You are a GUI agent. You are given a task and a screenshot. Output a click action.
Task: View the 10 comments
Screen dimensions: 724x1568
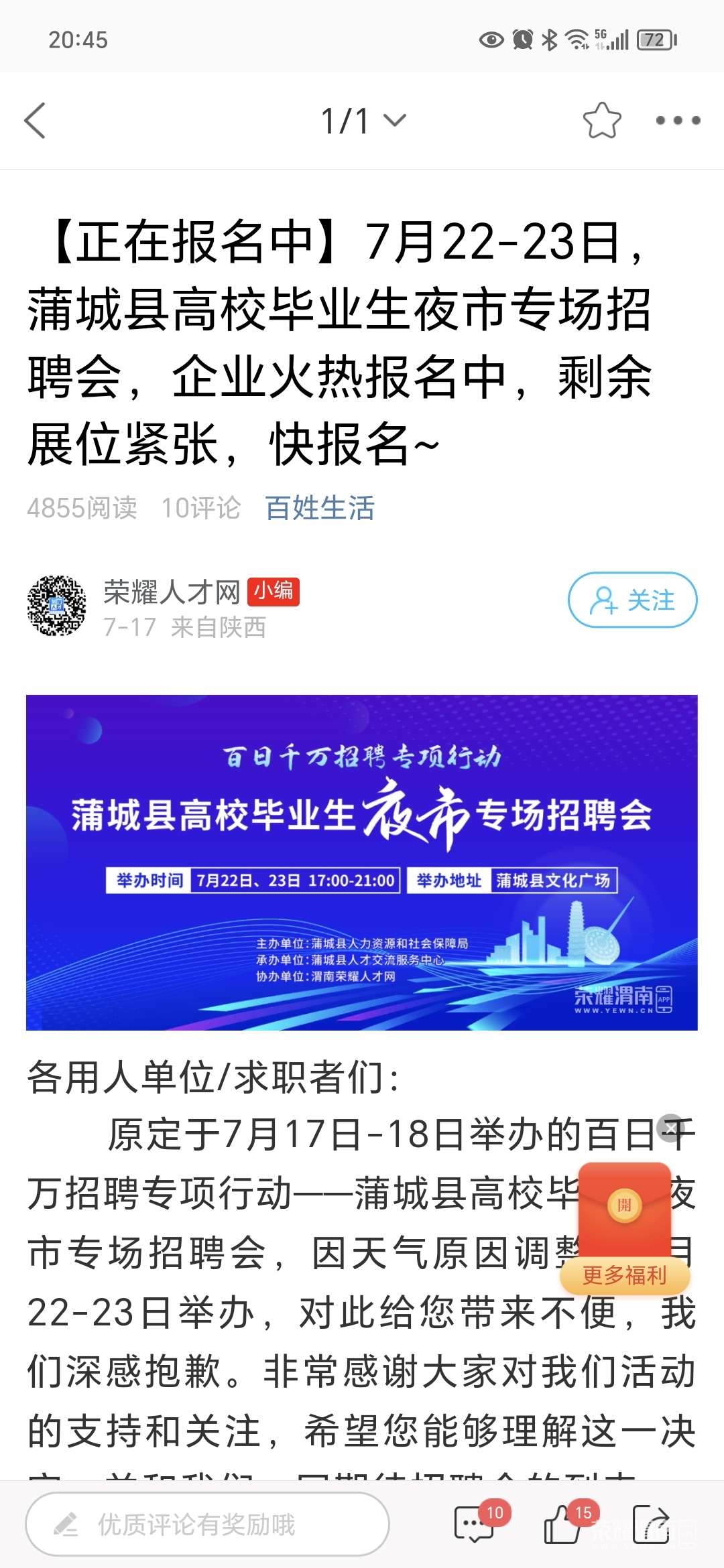(x=475, y=1525)
